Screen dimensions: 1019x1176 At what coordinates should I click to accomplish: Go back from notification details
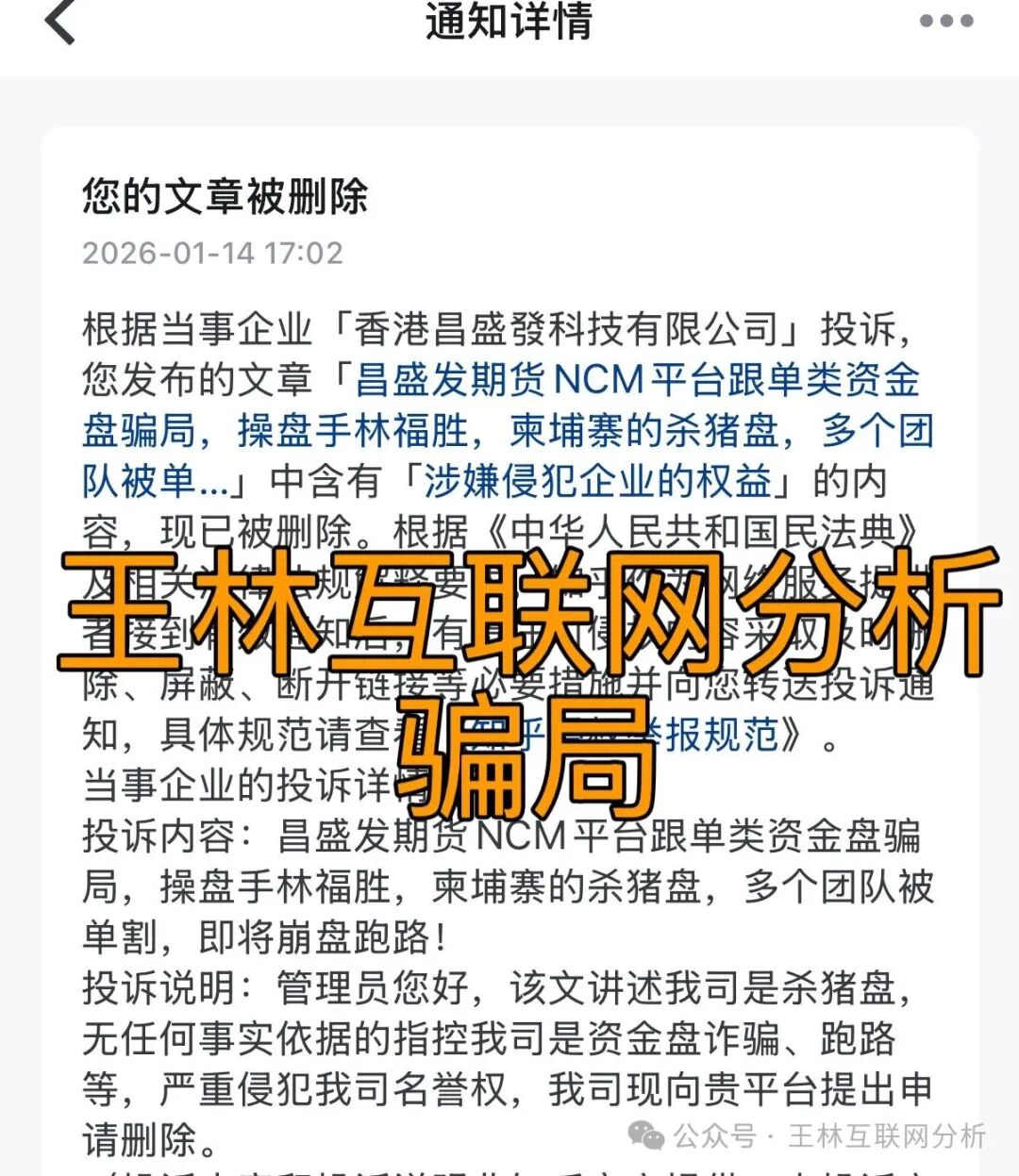coord(60,21)
